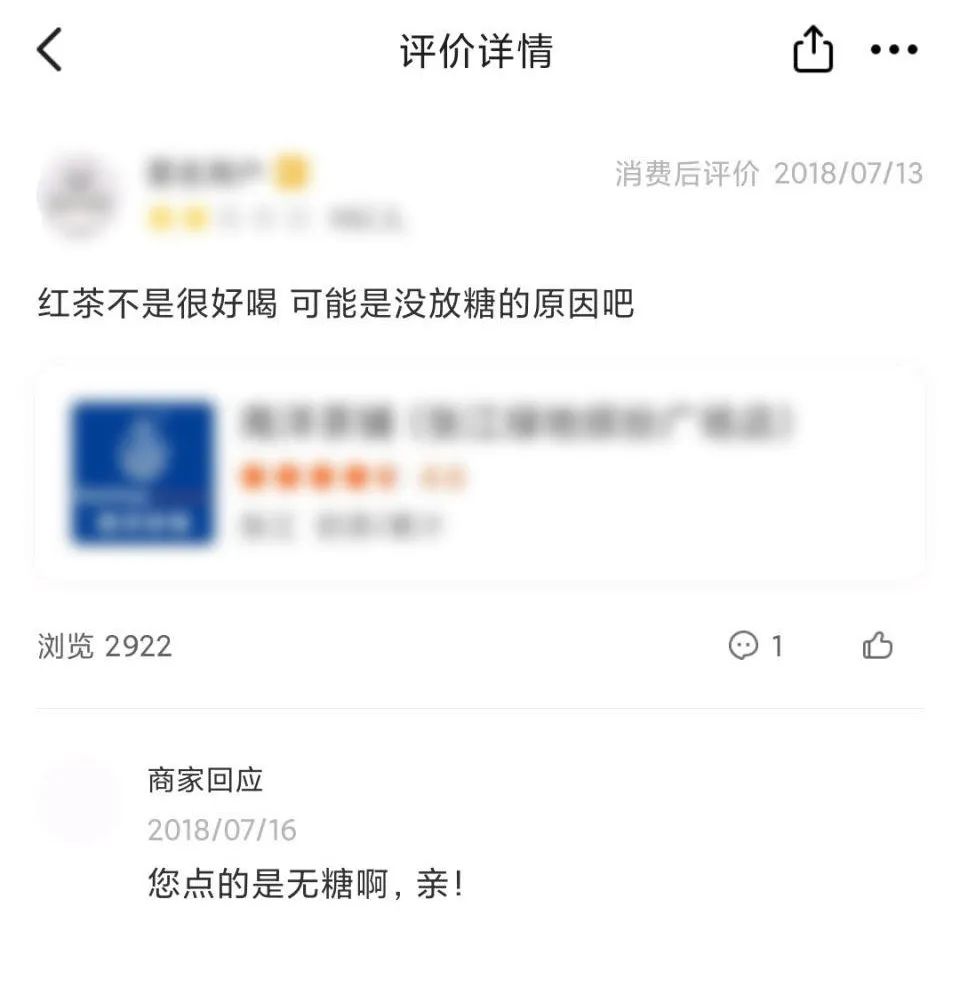Open the three-dot overflow menu
The width and height of the screenshot is (960, 983).
click(894, 50)
